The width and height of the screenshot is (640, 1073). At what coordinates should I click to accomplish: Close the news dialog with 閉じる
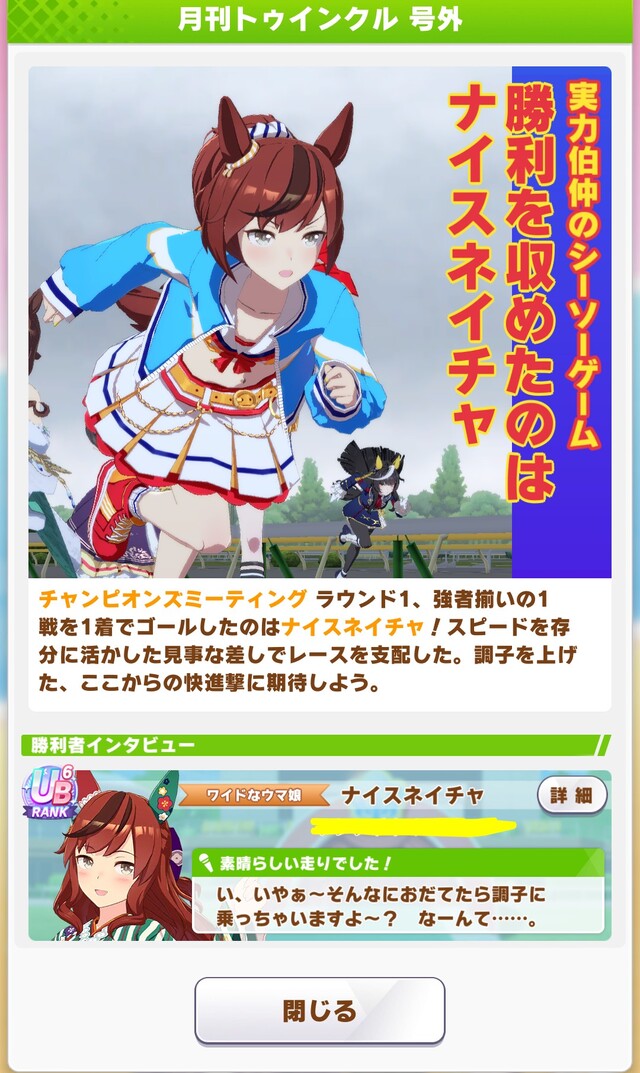click(319, 1010)
